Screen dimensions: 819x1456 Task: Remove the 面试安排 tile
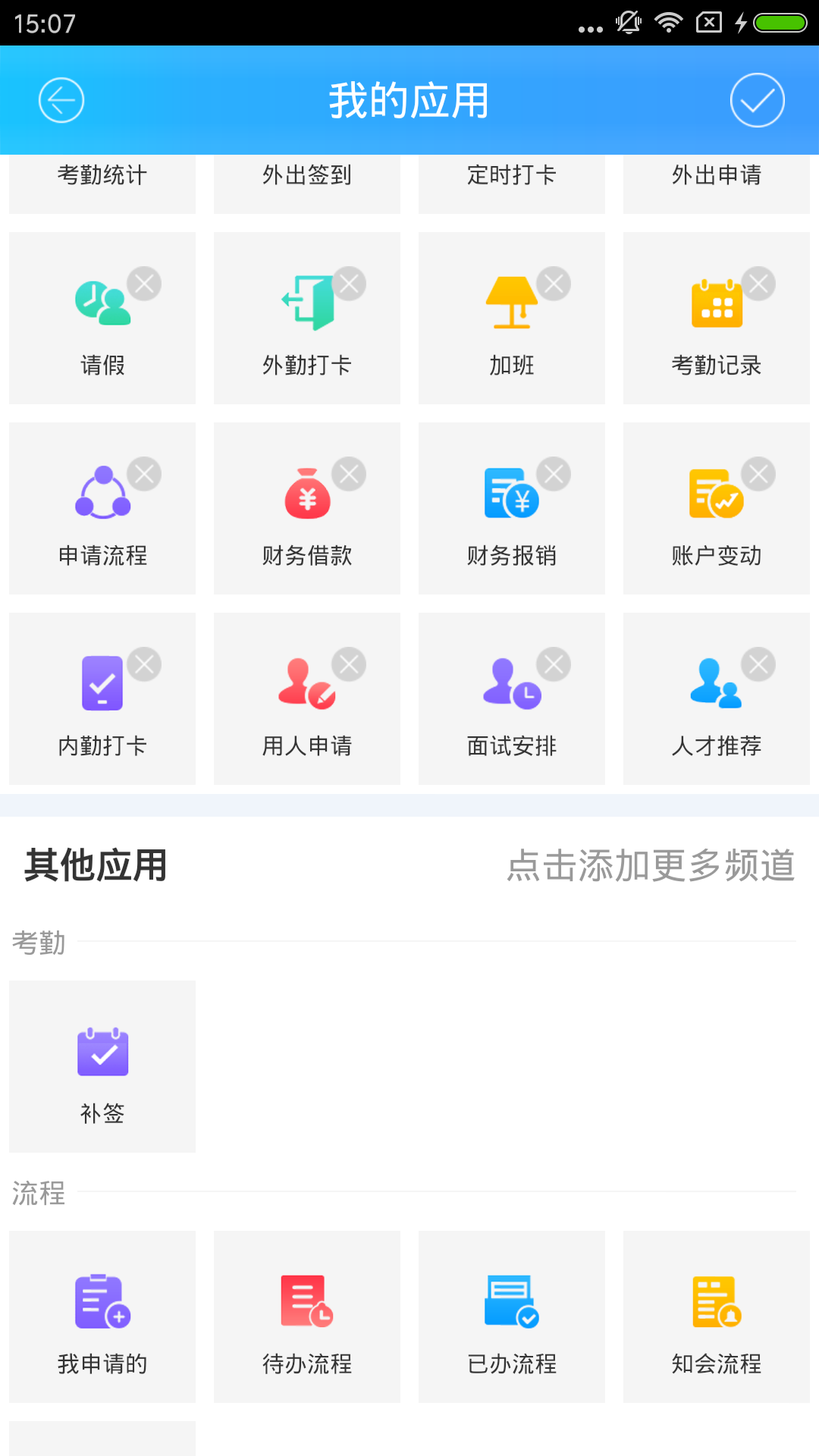[x=554, y=664]
